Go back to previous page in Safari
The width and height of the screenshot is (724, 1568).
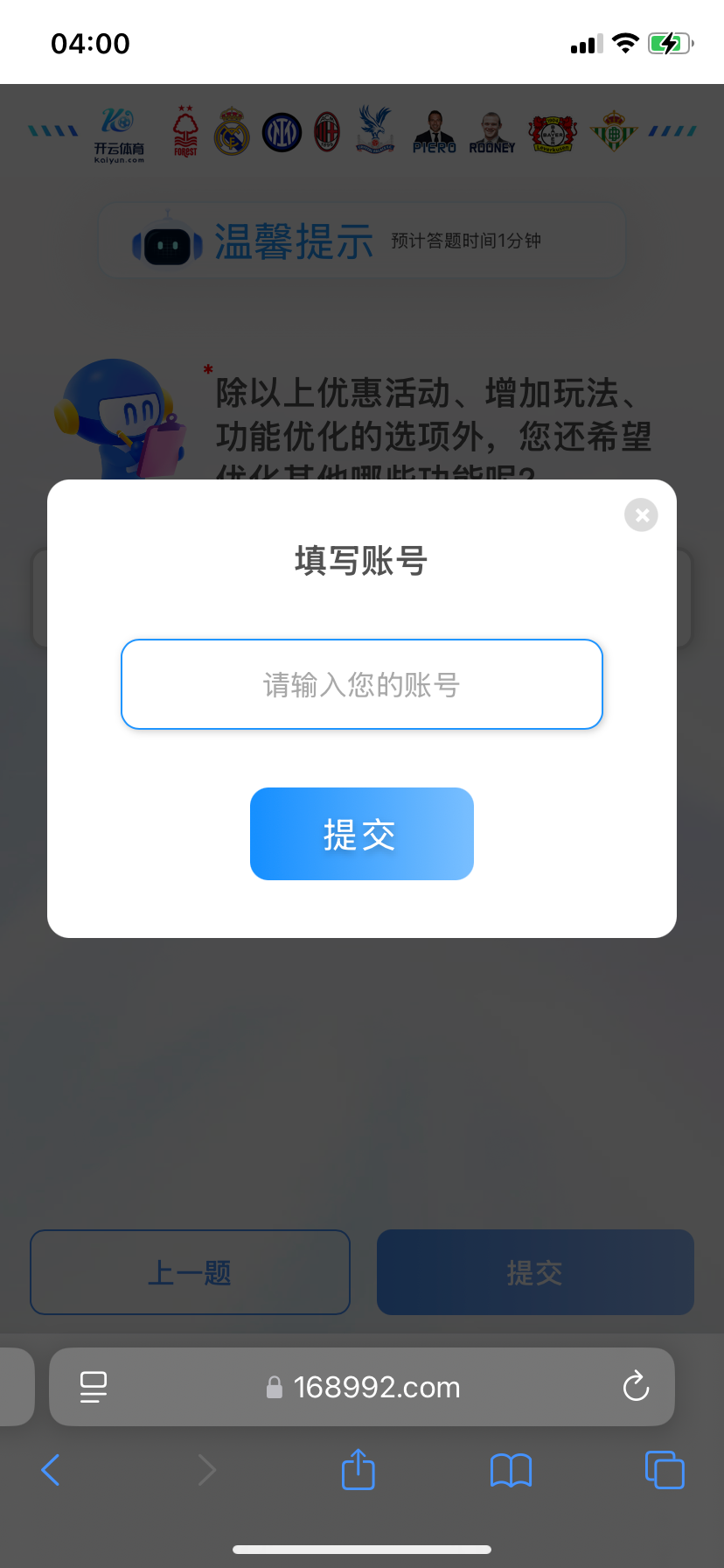51,1470
